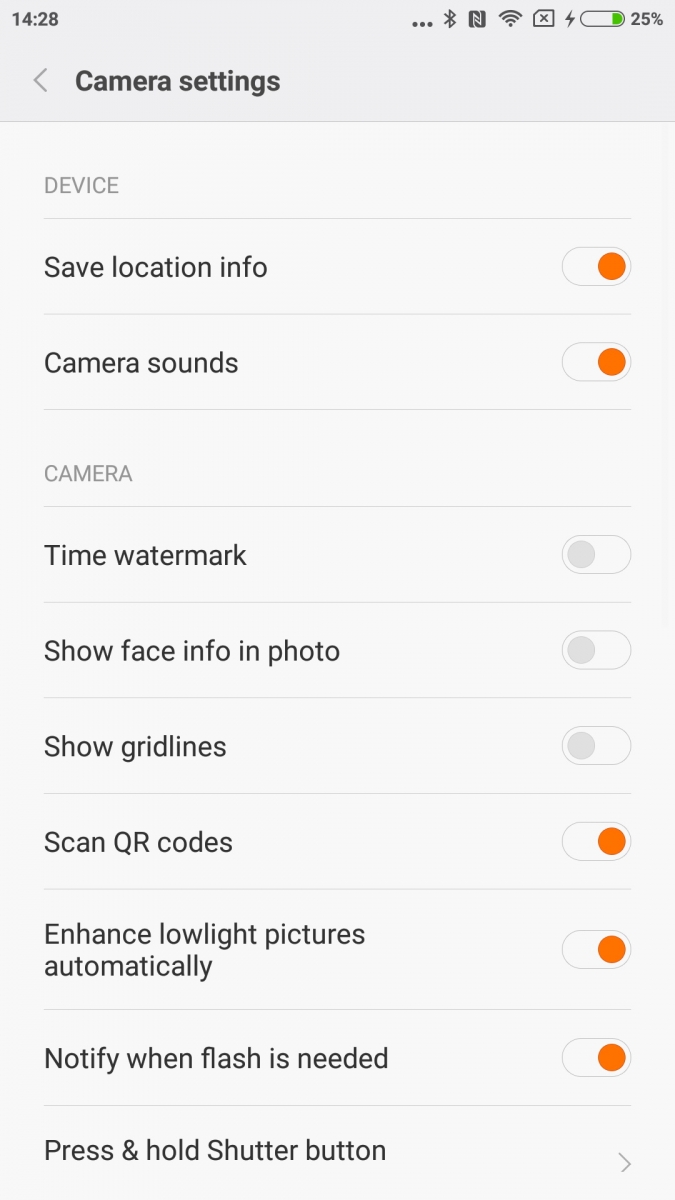Turn off Save location info
Viewport: 675px width, 1200px height.
pos(596,267)
